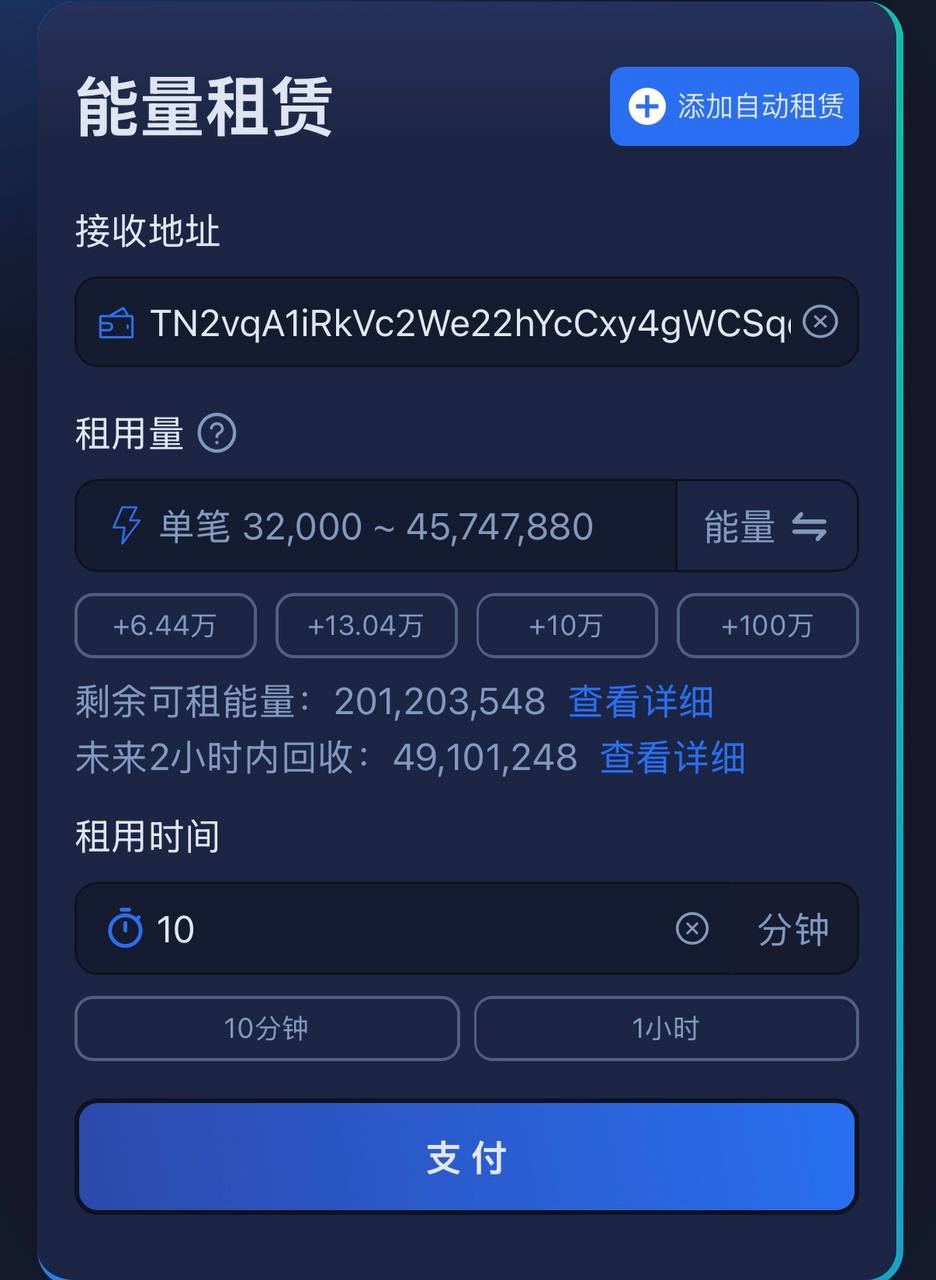The height and width of the screenshot is (1280, 936).
Task: Clear the rental duration value
Action: 692,929
